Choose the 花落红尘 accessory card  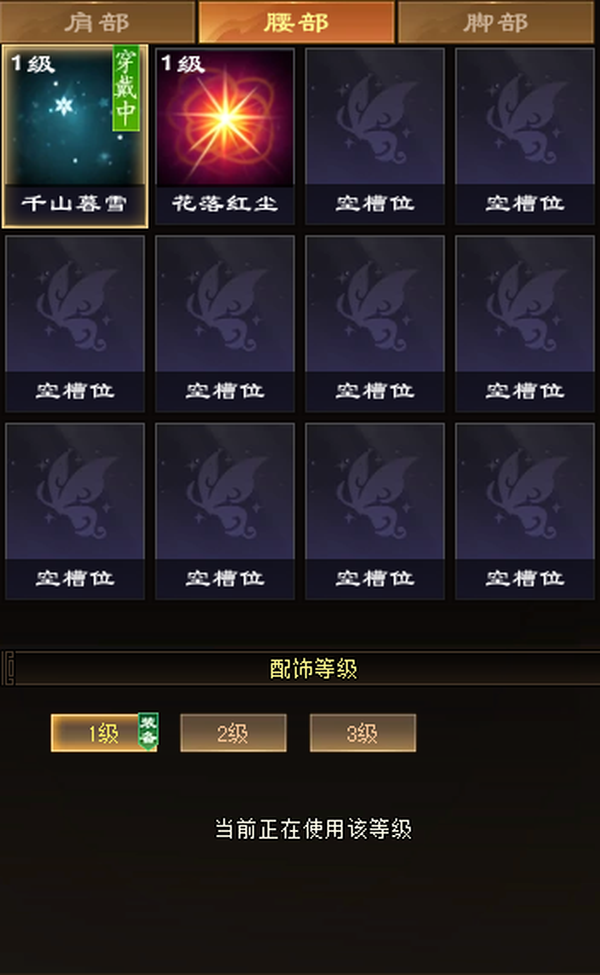point(225,136)
